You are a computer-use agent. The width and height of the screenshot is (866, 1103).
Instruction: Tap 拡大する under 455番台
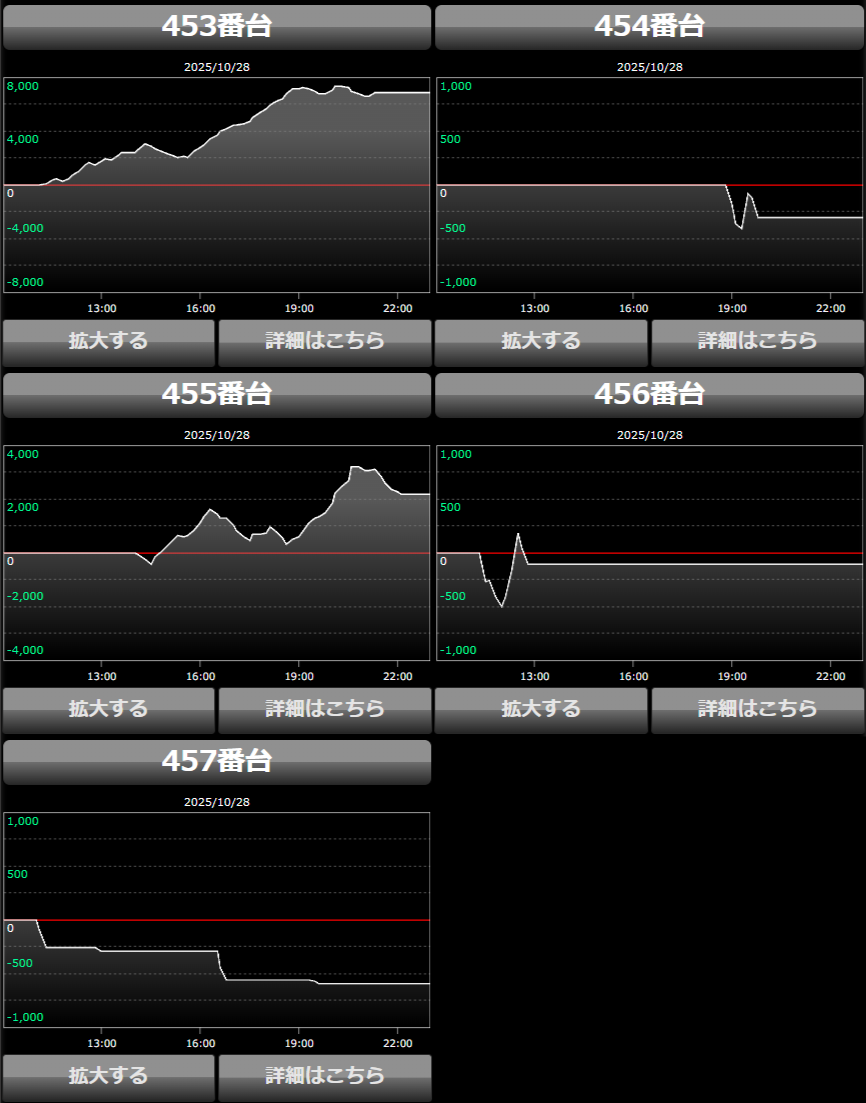(x=108, y=710)
